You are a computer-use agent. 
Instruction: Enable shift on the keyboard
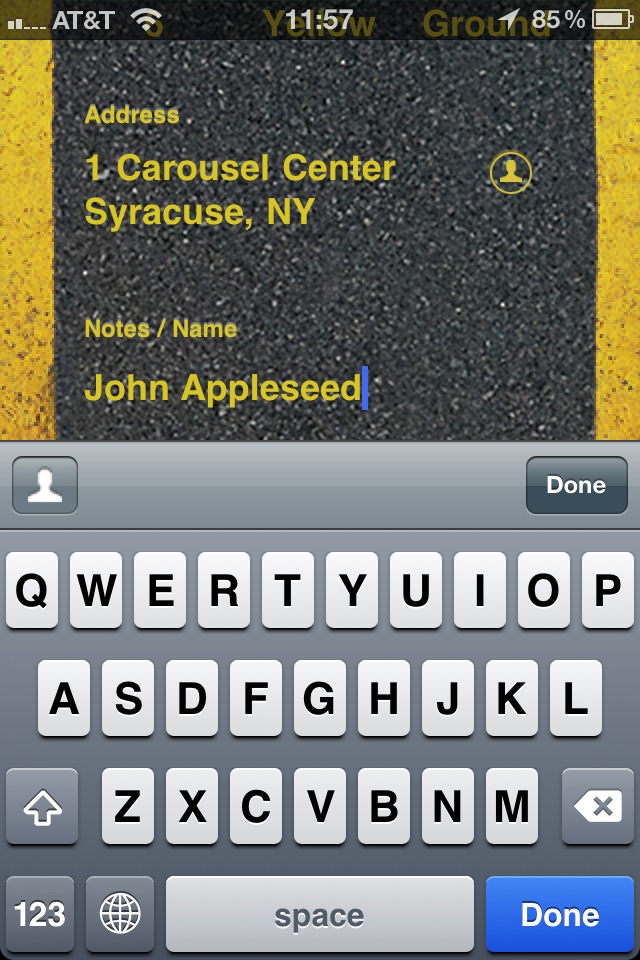pyautogui.click(x=42, y=807)
